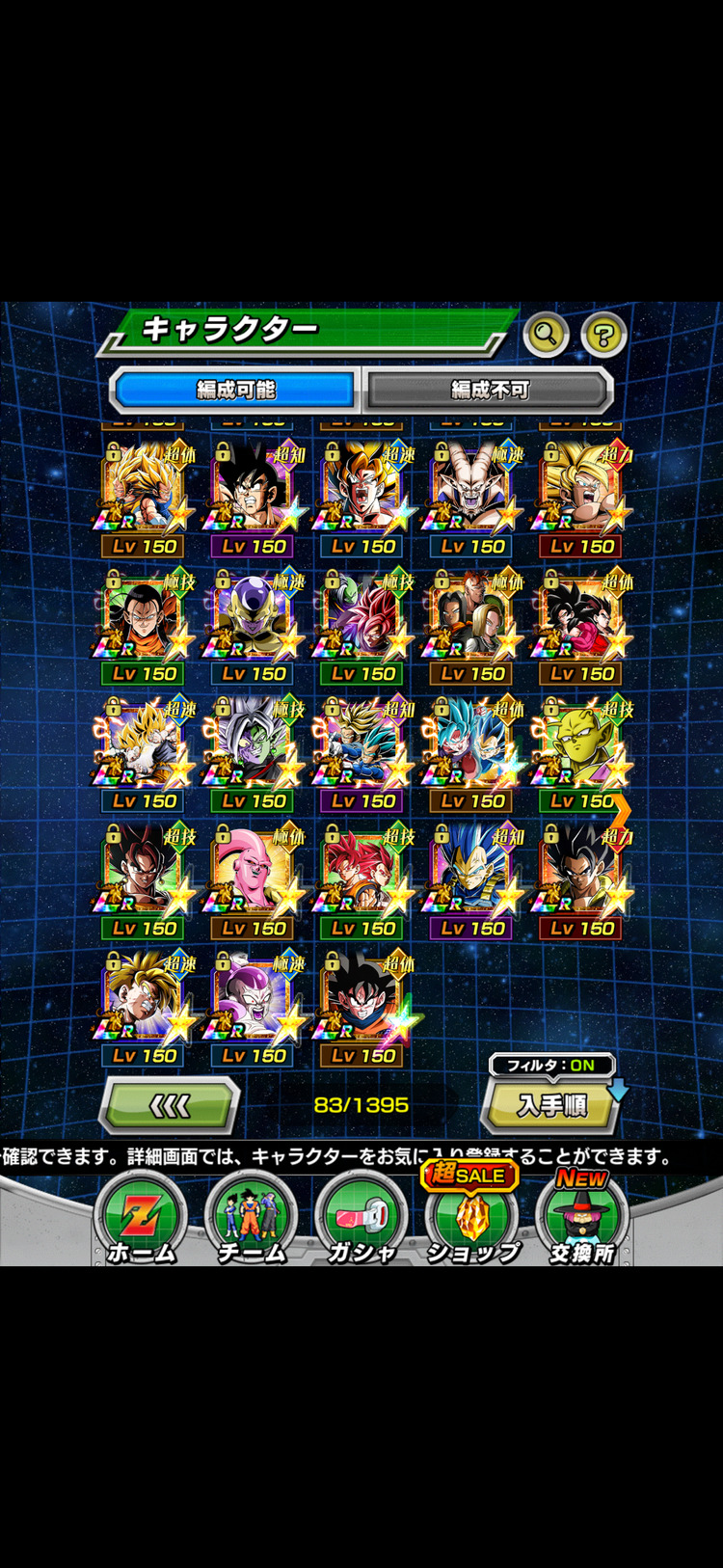Tap the green back arrows button
This screenshot has height=1568, width=723.
tap(171, 1104)
